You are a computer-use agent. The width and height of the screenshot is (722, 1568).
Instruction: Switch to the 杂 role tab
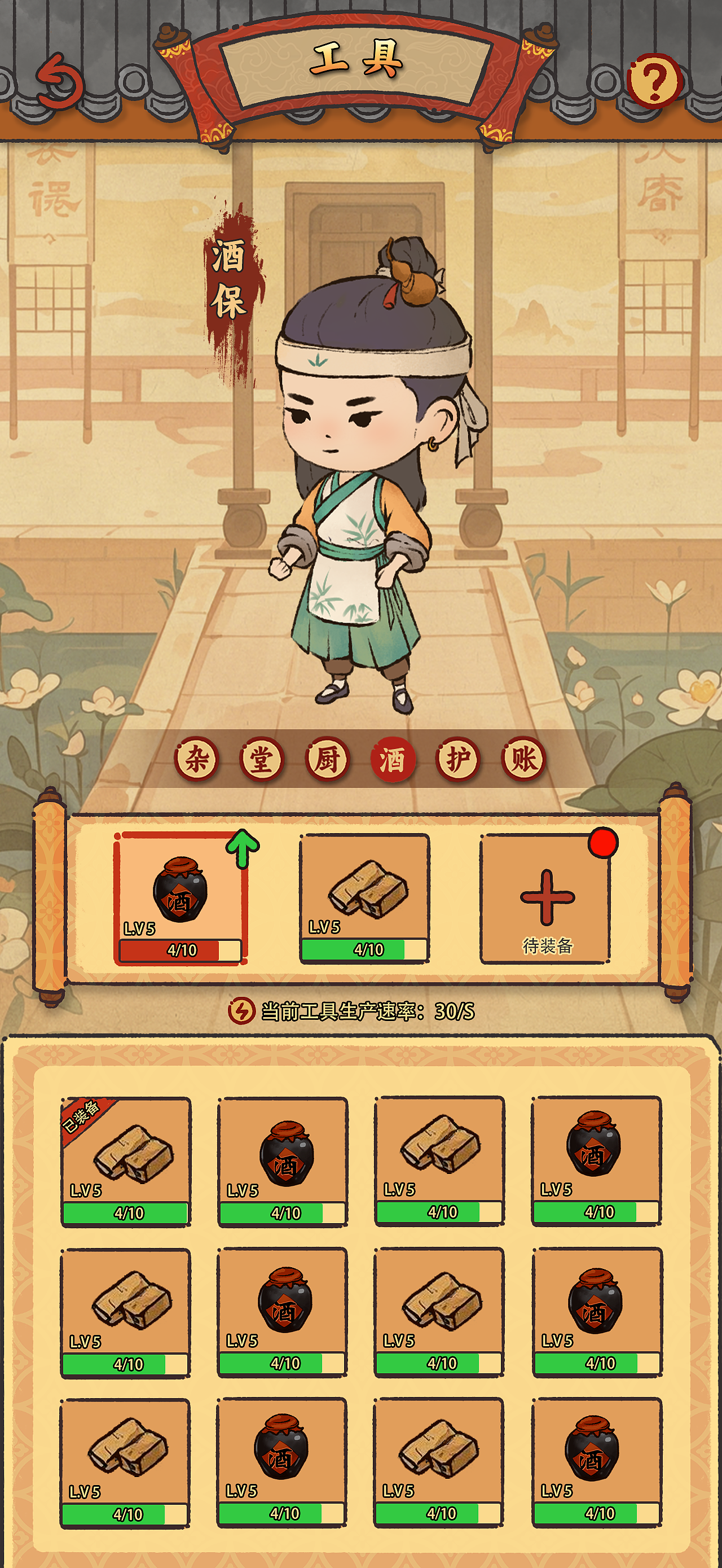pos(196,759)
